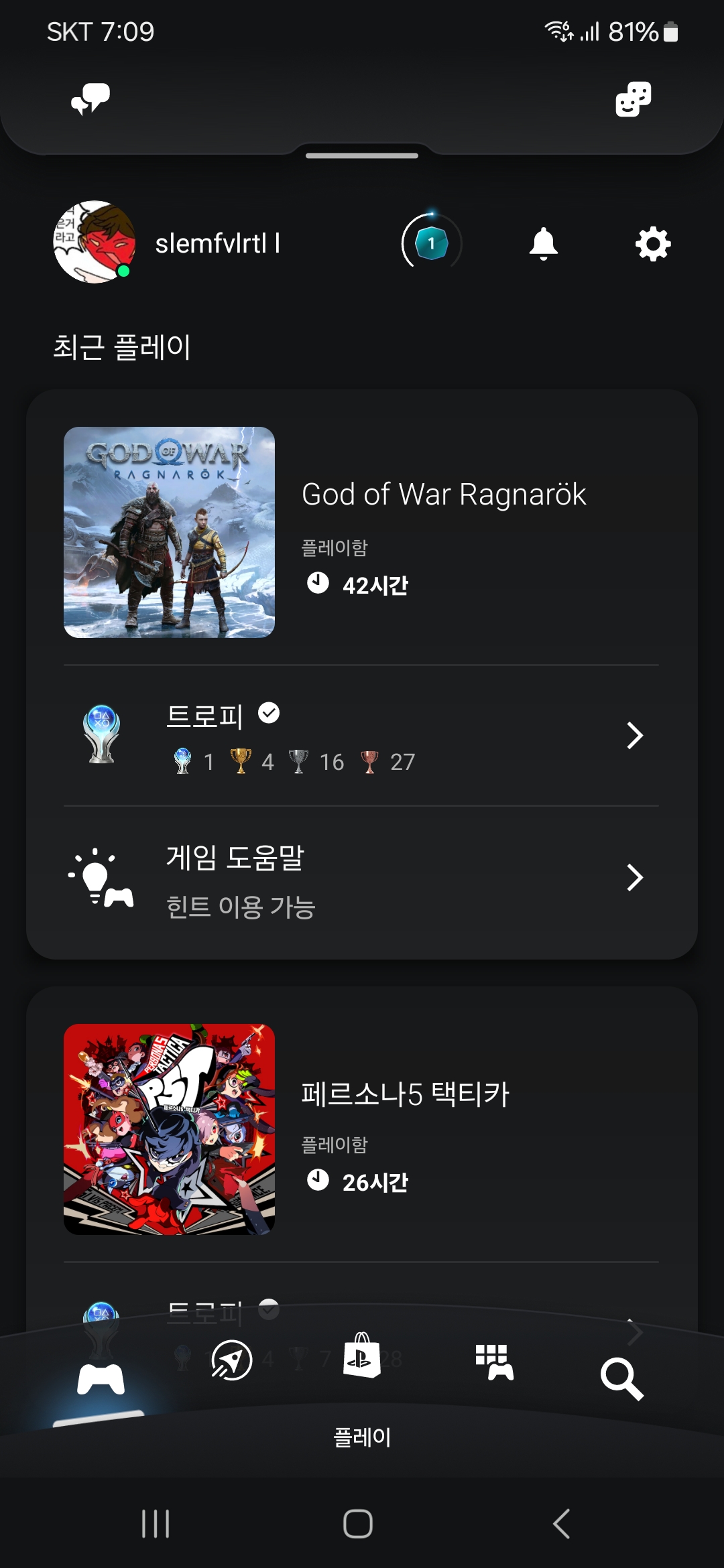
Task: Open the friends icon at top right
Action: click(x=633, y=99)
